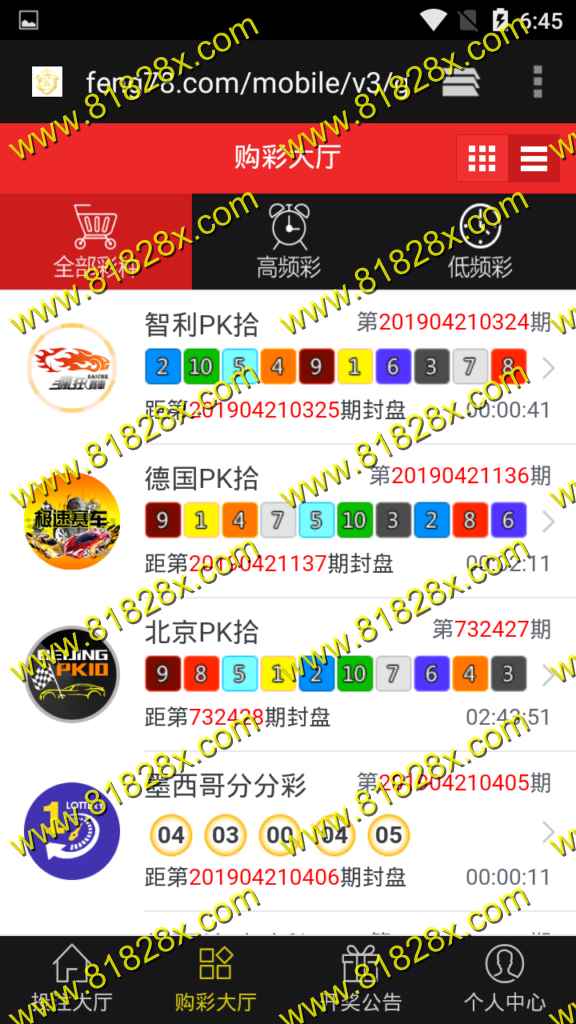Screen dimensions: 576x1024
Task: Open the browser tabs switcher
Action: pos(461,82)
